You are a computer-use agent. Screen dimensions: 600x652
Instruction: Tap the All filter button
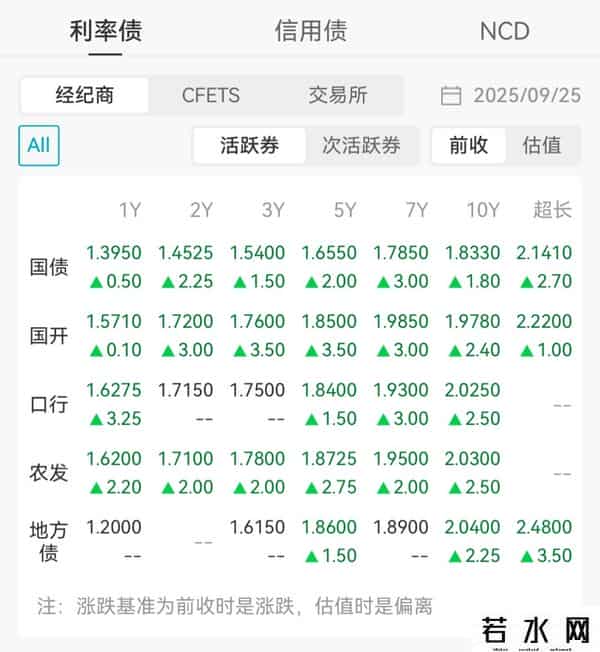click(39, 145)
